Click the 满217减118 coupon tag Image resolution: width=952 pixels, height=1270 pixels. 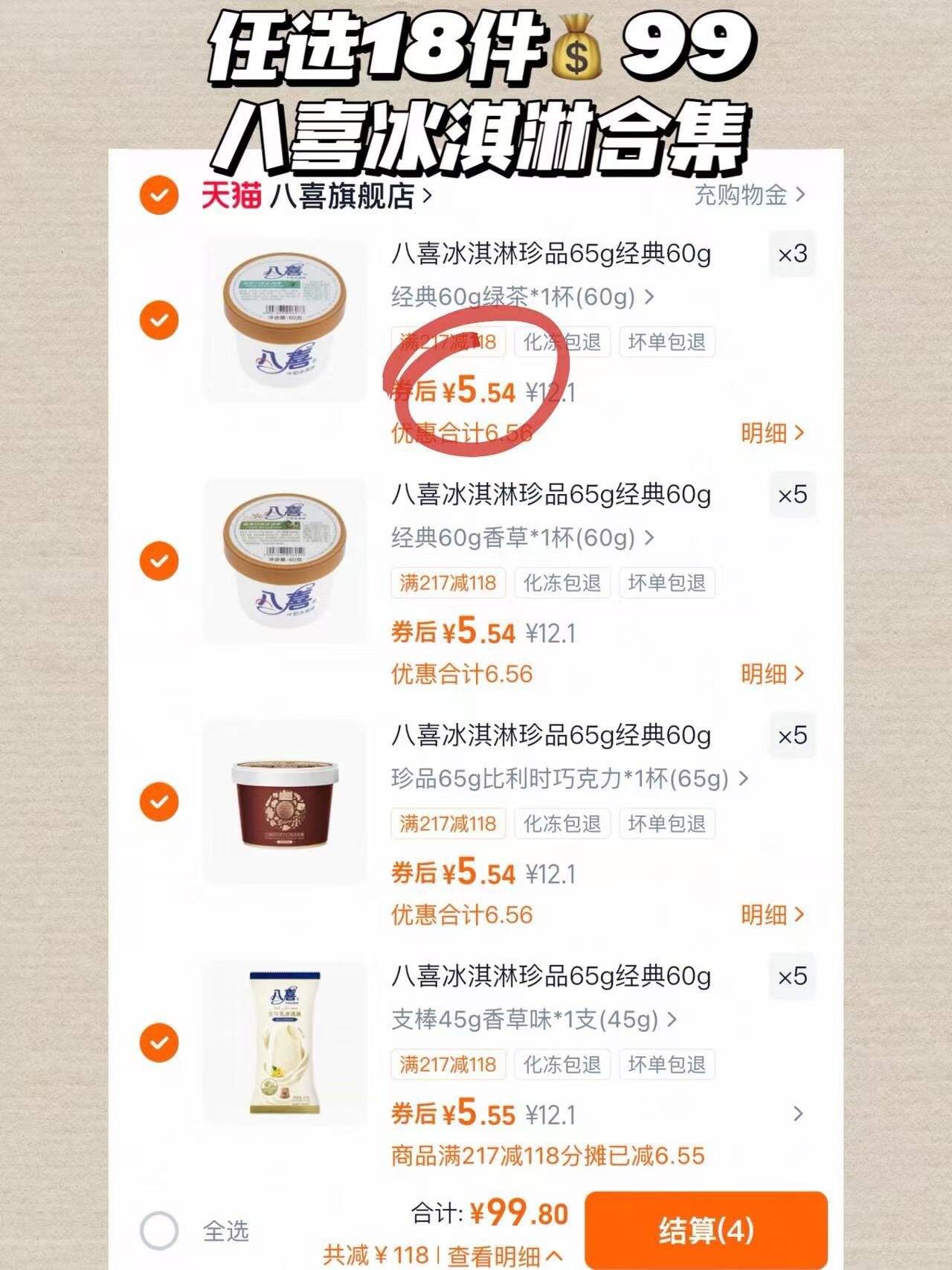pos(446,341)
